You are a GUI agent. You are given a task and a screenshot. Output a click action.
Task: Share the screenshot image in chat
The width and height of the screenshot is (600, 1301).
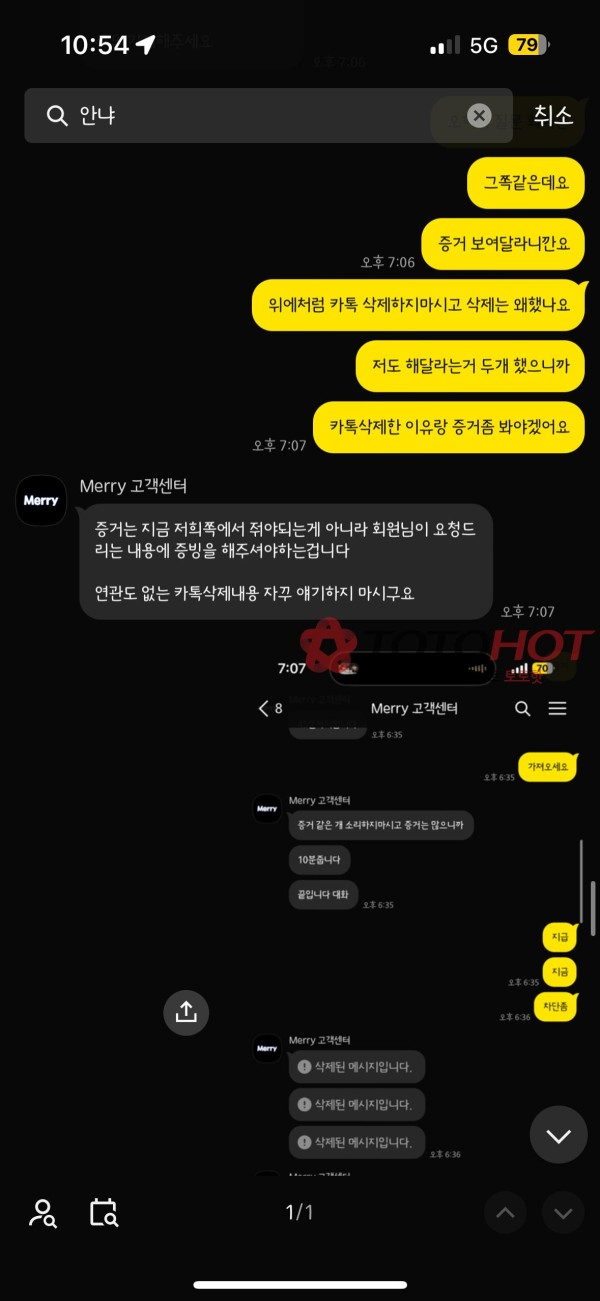tap(186, 1012)
